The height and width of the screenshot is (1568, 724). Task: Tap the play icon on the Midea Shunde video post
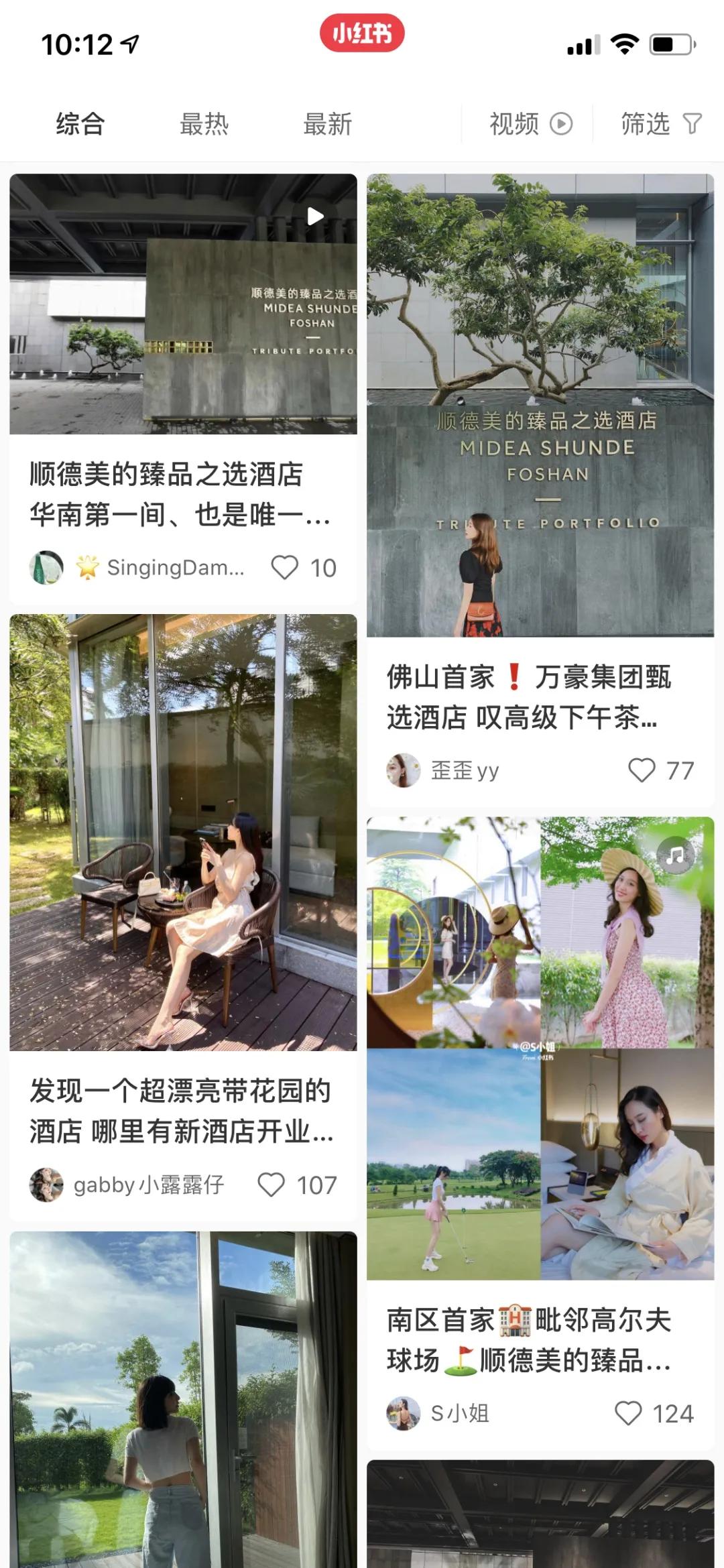point(315,216)
